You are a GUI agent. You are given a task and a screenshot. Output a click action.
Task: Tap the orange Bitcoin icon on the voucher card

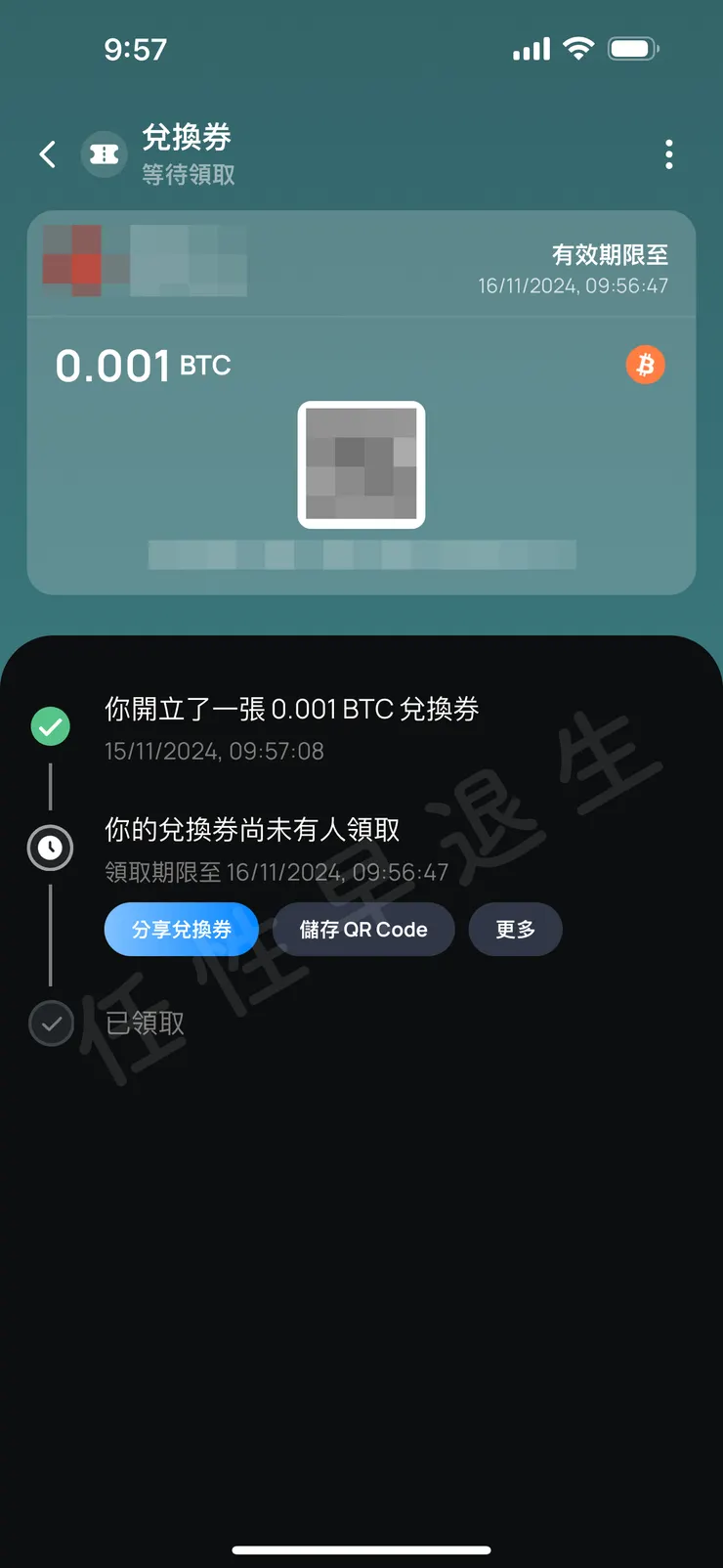tap(645, 365)
